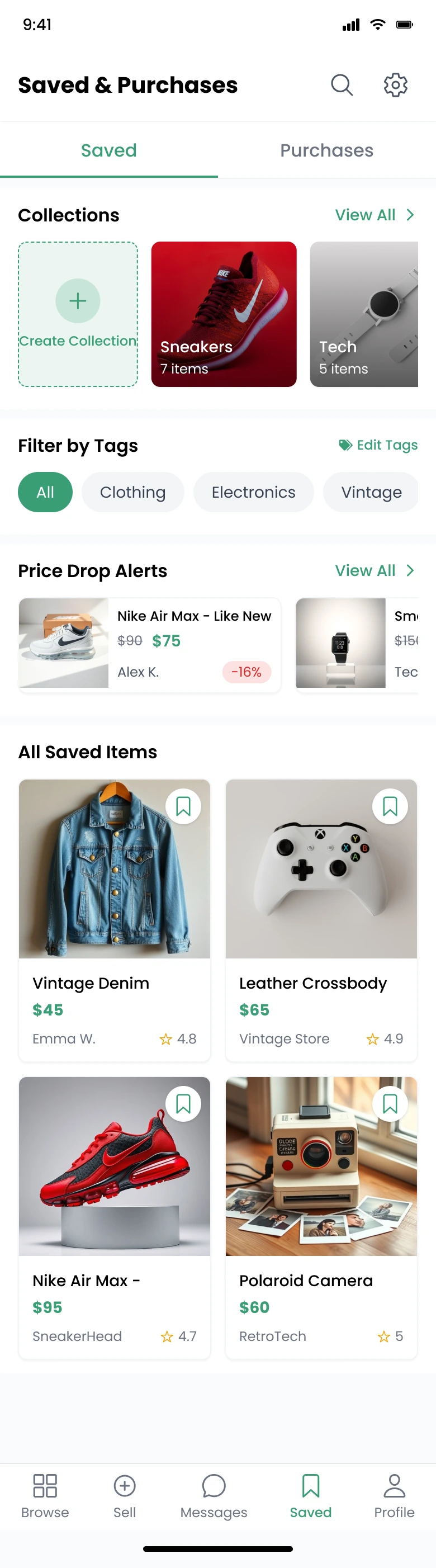Open the search icon in the header
This screenshot has width=436, height=1568.
[342, 85]
